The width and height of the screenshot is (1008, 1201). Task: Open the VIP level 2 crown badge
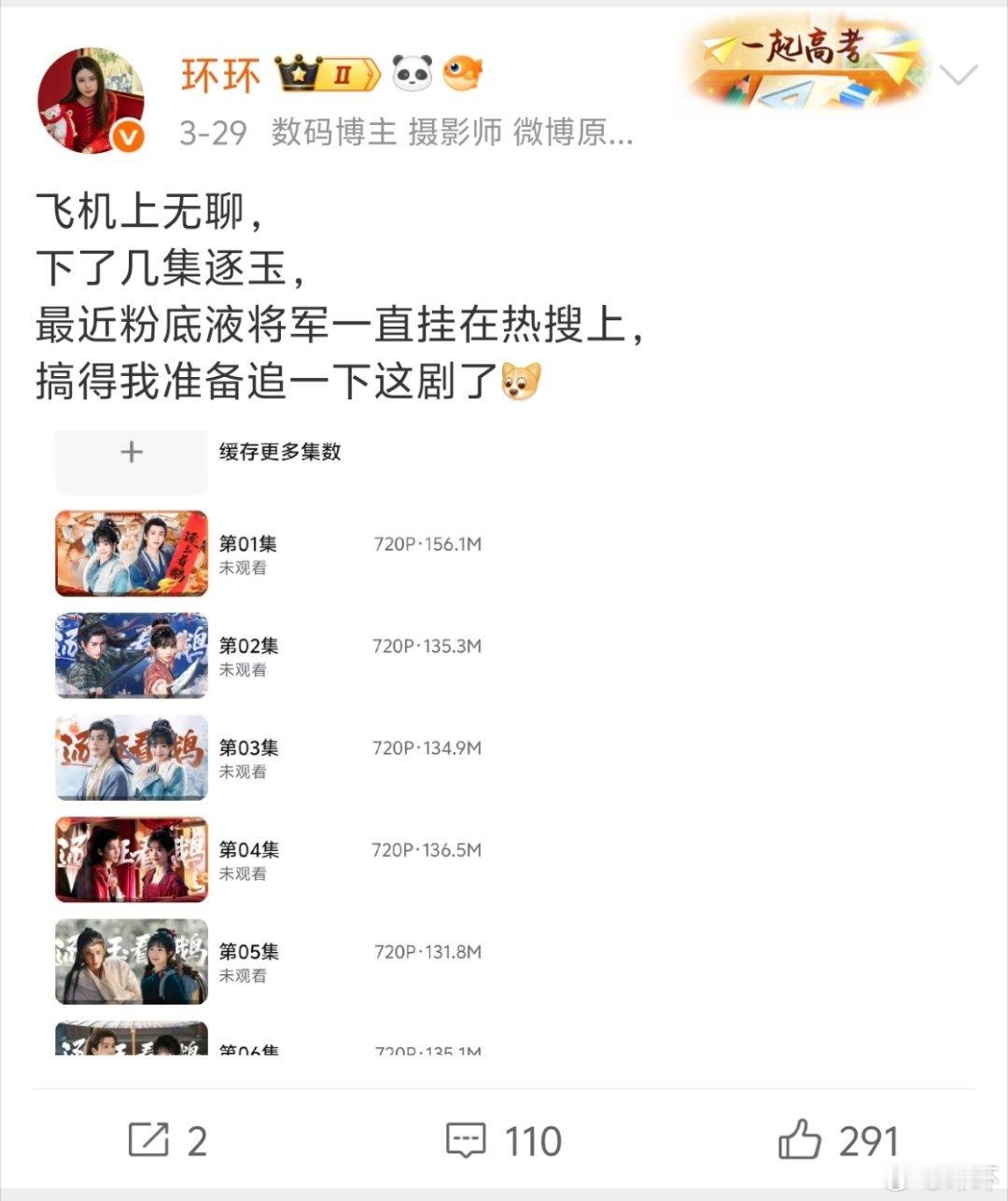[x=324, y=73]
